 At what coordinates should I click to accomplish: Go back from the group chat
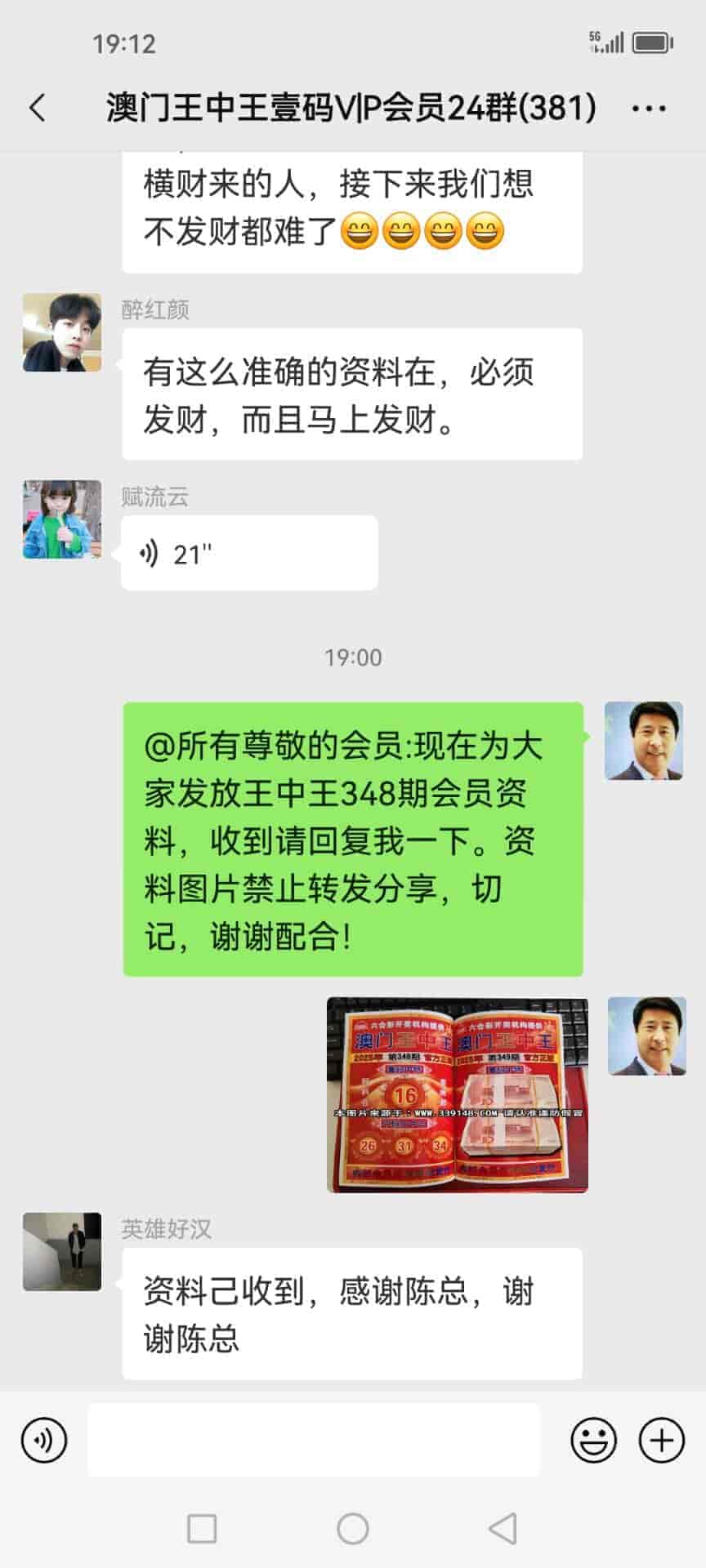pyautogui.click(x=38, y=109)
